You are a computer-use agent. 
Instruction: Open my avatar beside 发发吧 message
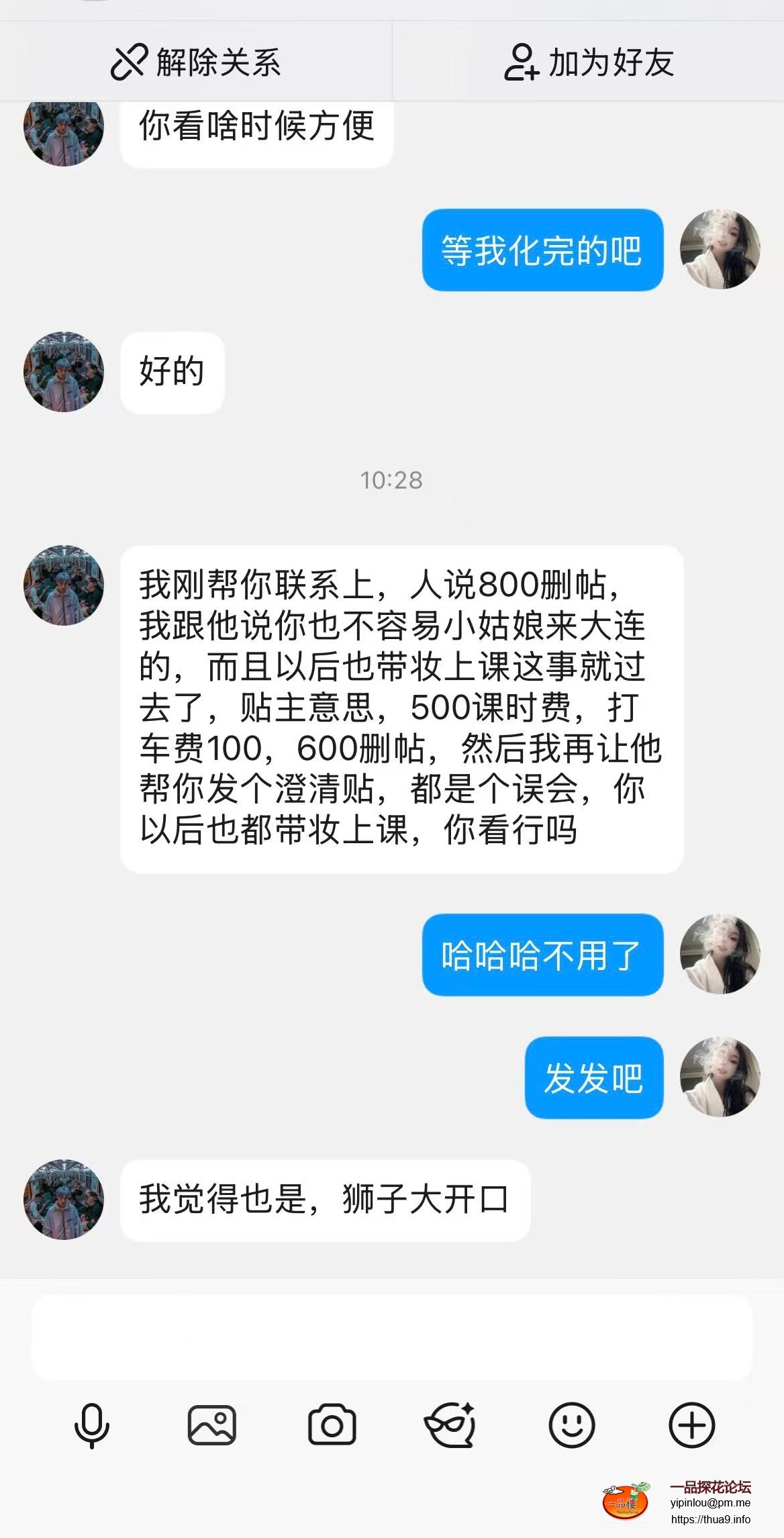[720, 1077]
